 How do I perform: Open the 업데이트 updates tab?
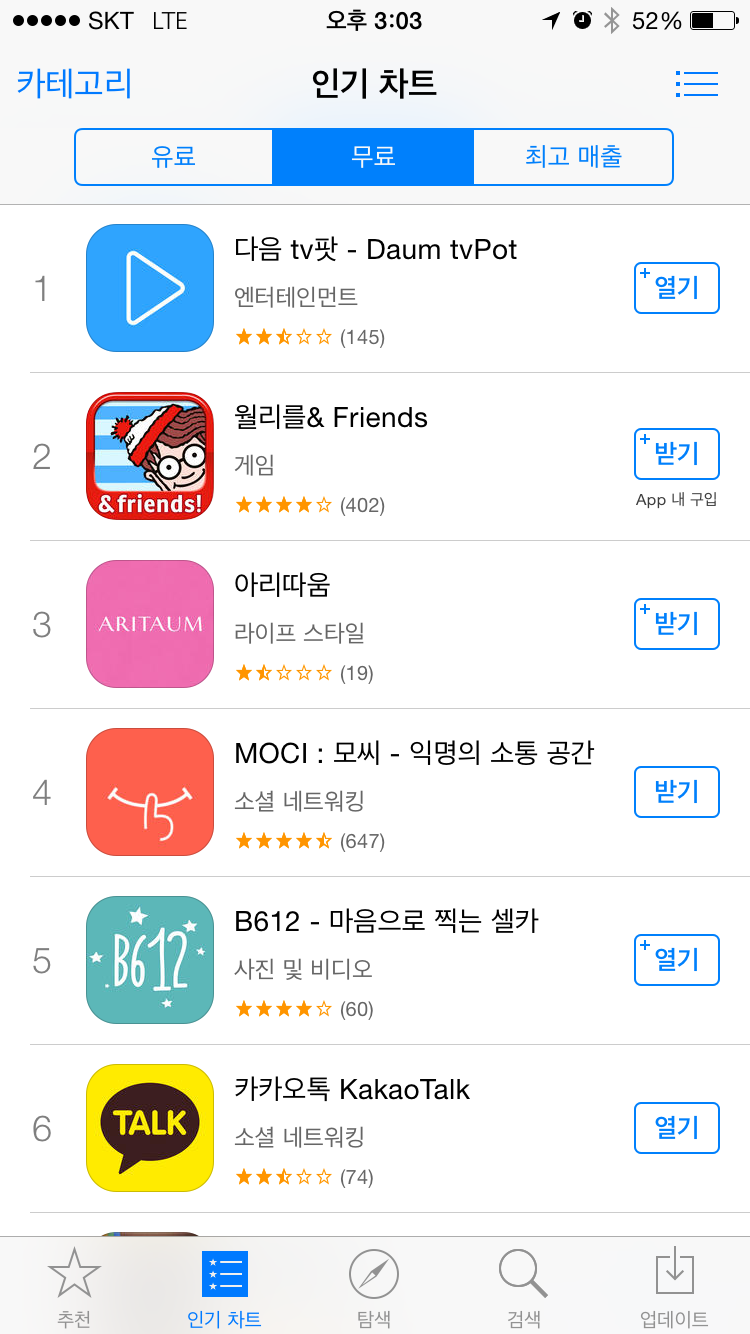pos(674,1288)
